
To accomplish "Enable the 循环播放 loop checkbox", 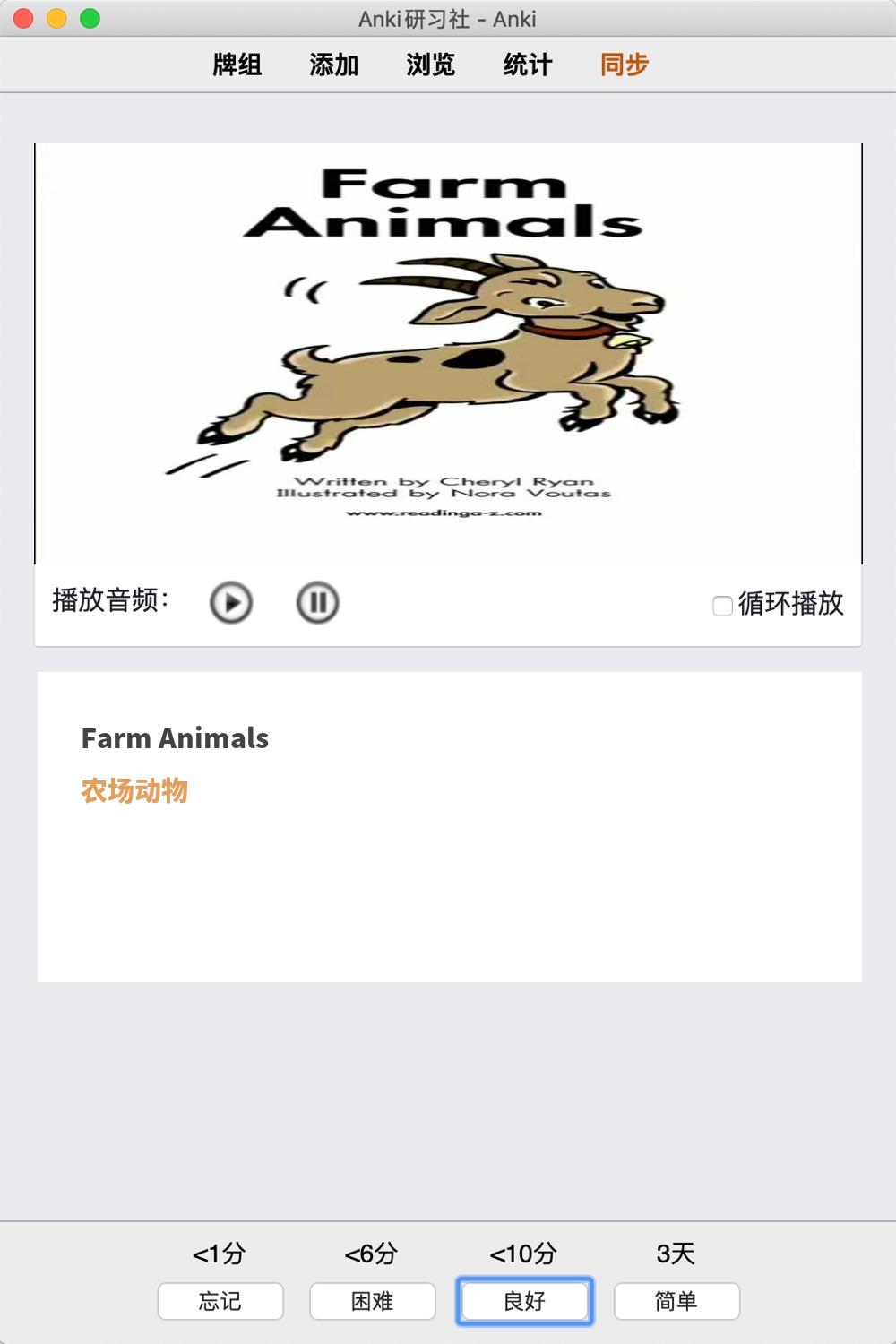I will (x=722, y=606).
